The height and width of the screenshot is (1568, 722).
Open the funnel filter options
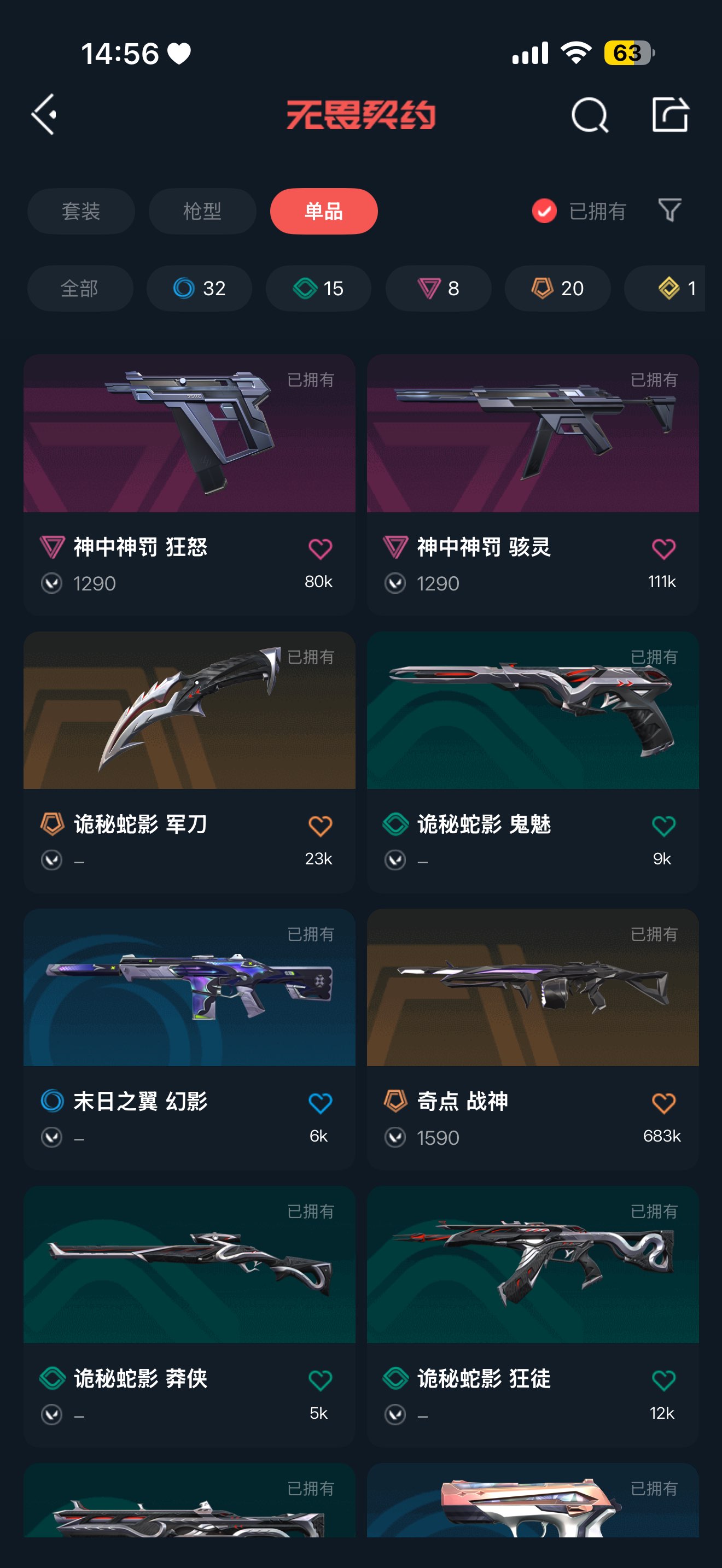(669, 210)
